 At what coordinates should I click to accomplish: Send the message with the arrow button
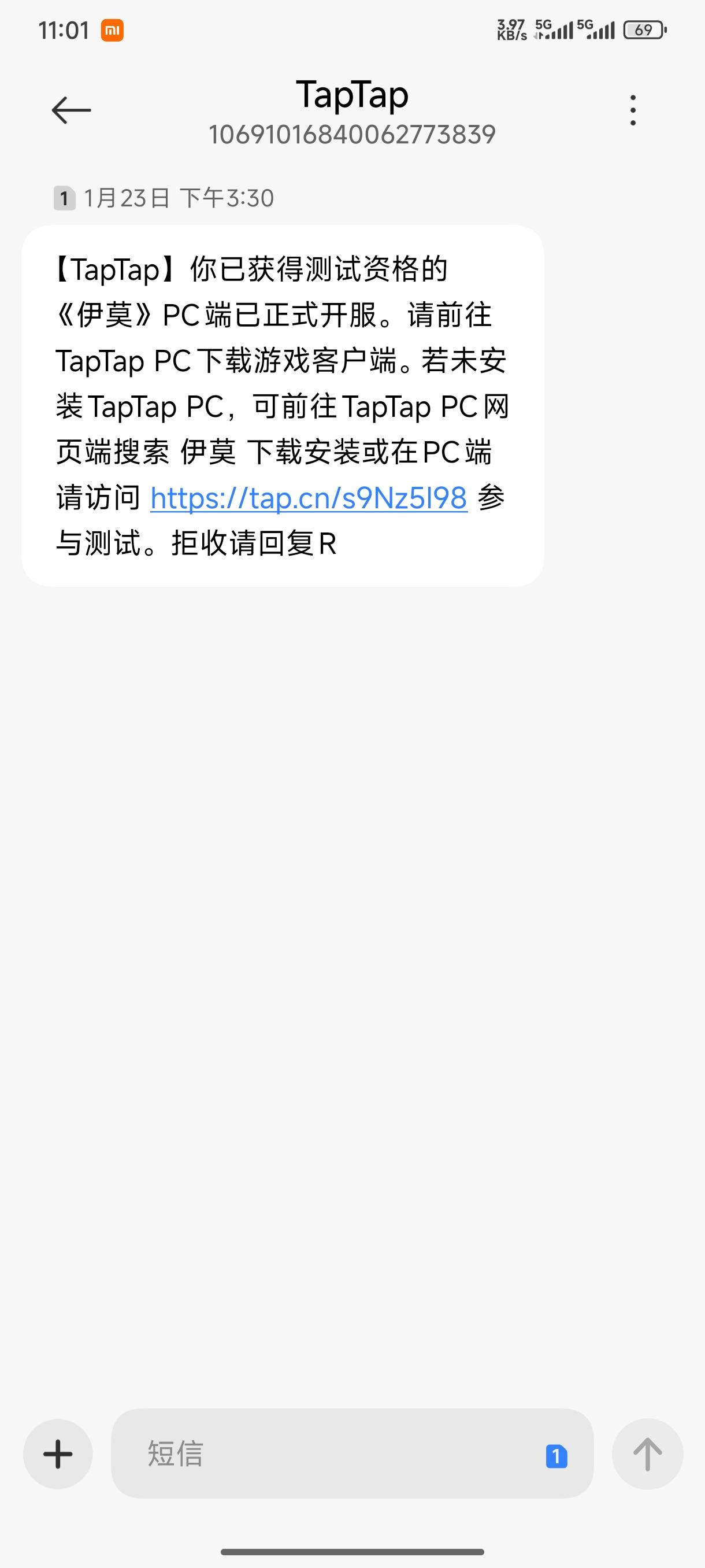[647, 1454]
